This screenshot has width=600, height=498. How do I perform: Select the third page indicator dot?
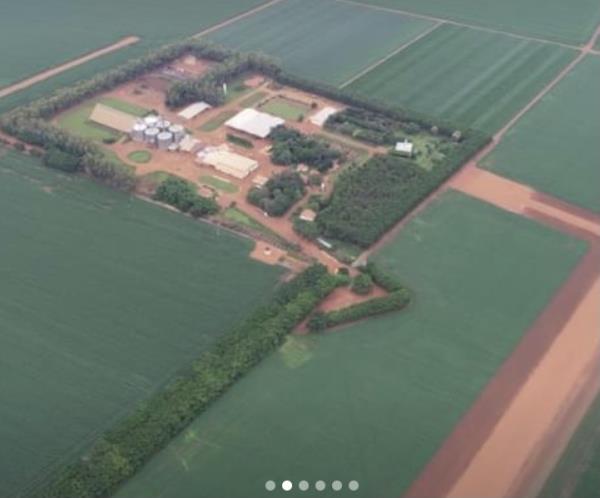[x=304, y=485]
